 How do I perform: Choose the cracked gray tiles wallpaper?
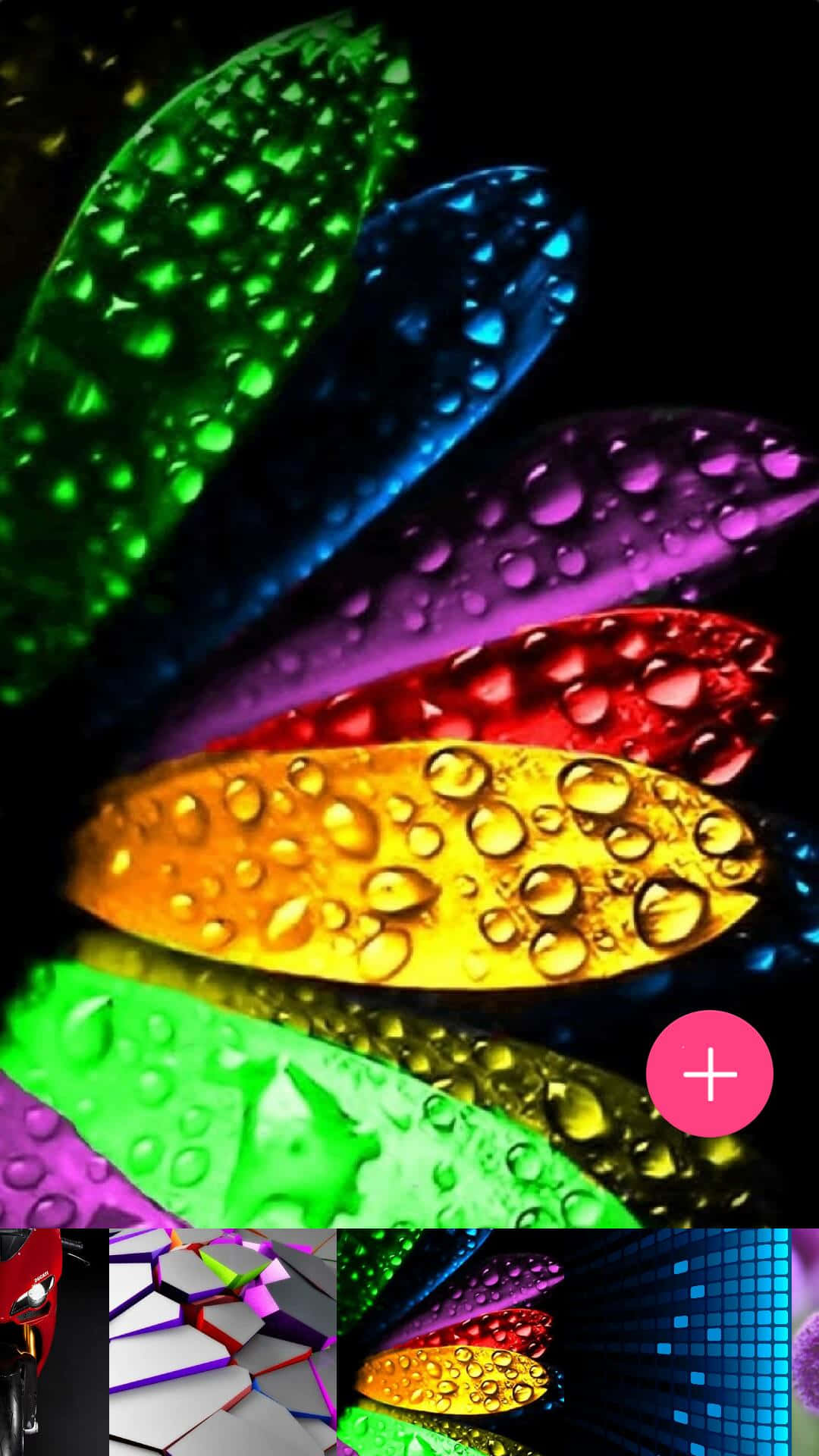223,1342
